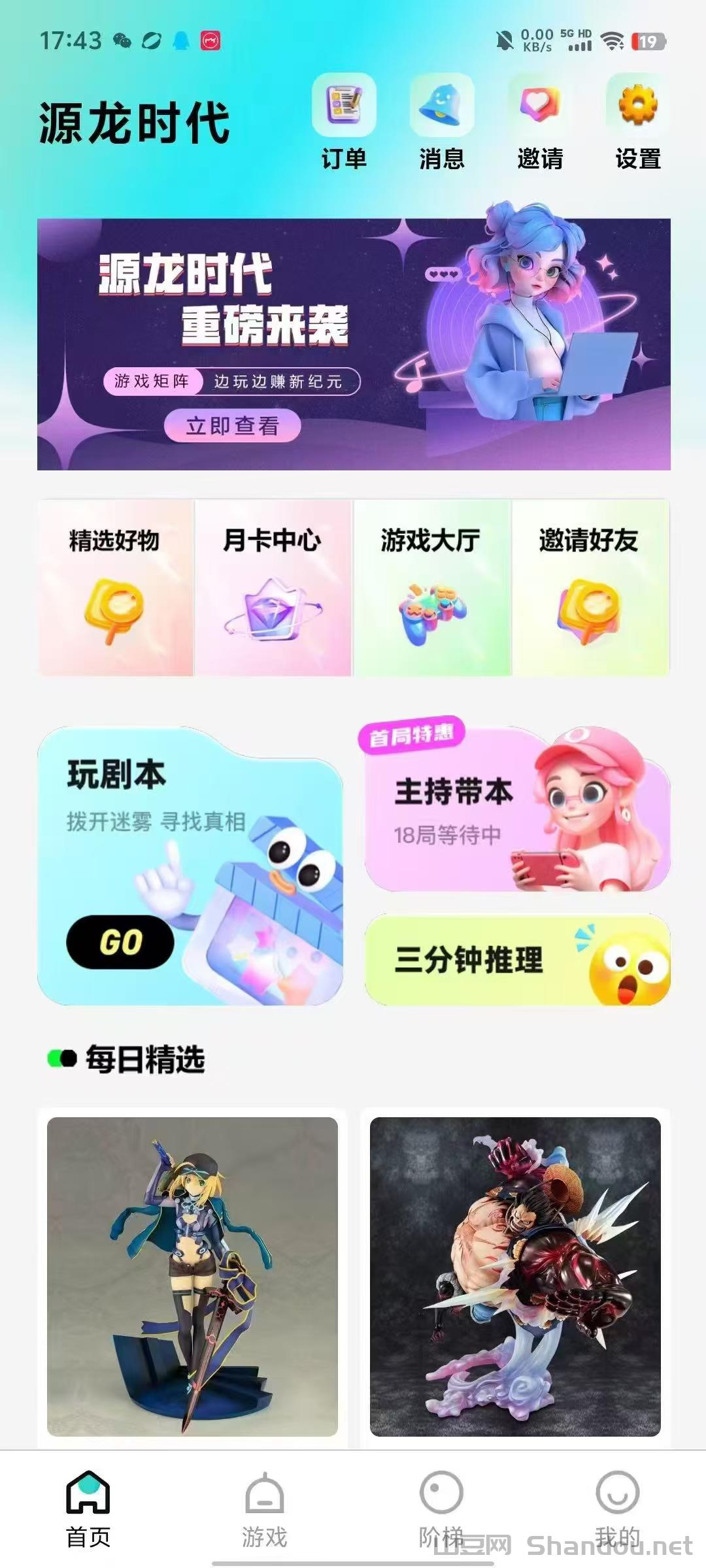Image resolution: width=706 pixels, height=1568 pixels.
Task: Open 月卡中心 monthly card center
Action: [273, 588]
